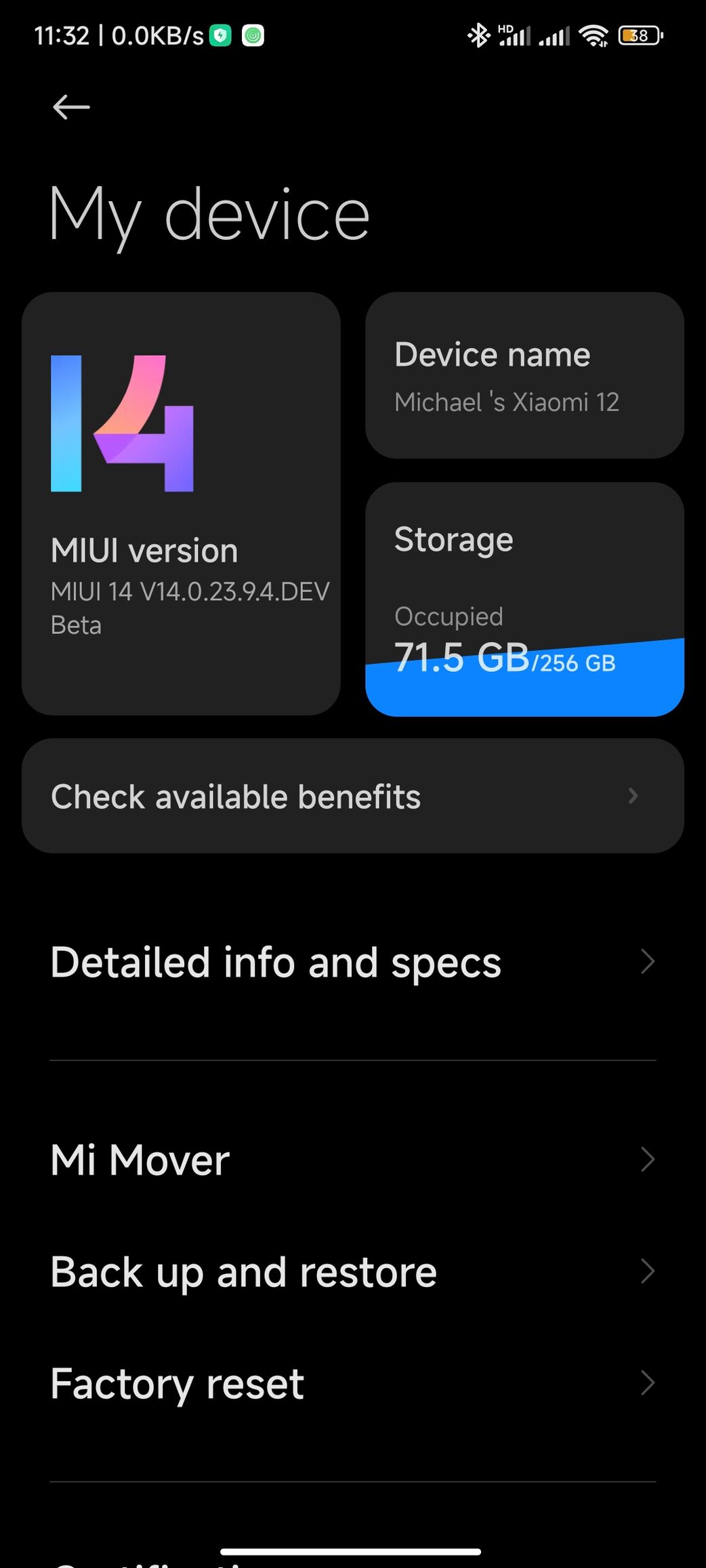Open the Device name card
This screenshot has height=1568, width=706.
click(x=524, y=375)
